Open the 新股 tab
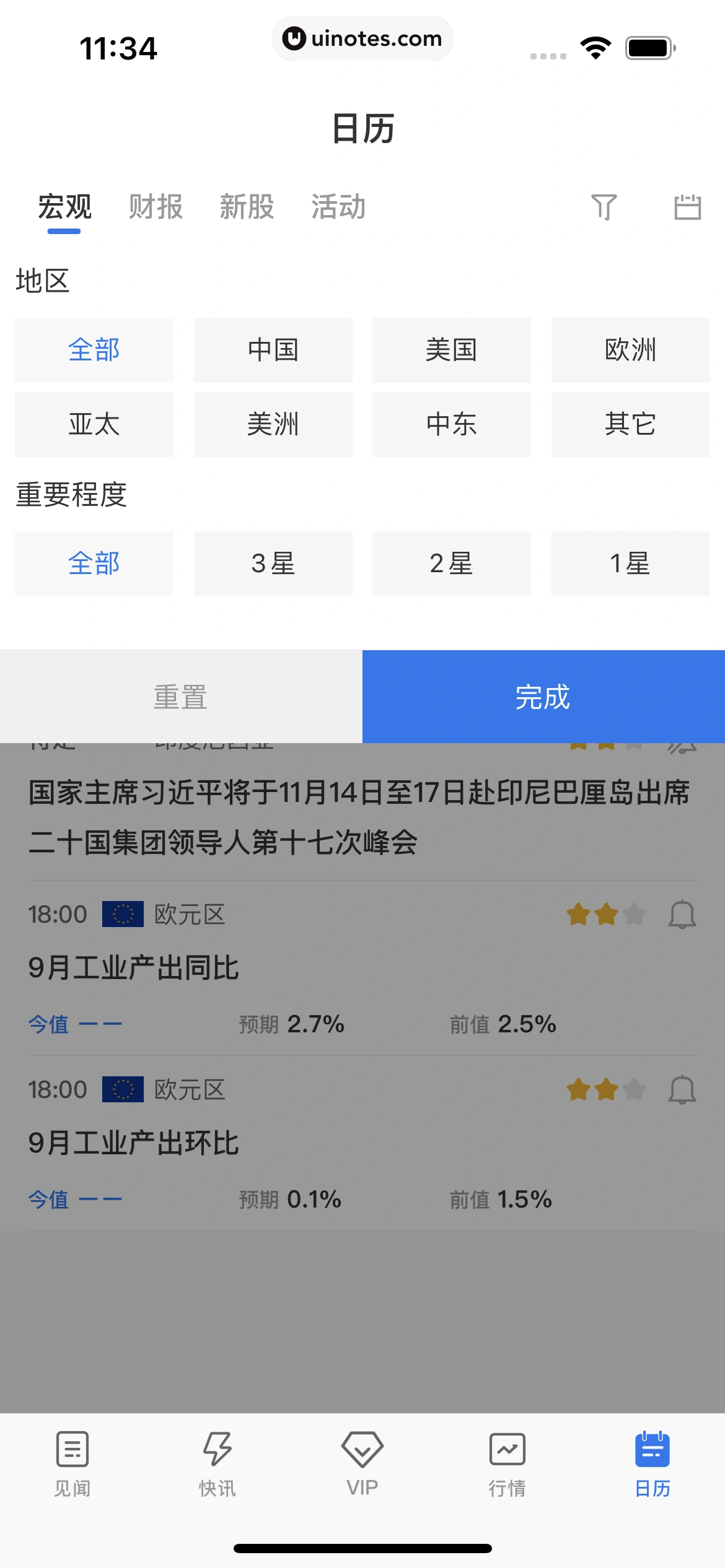 247,207
